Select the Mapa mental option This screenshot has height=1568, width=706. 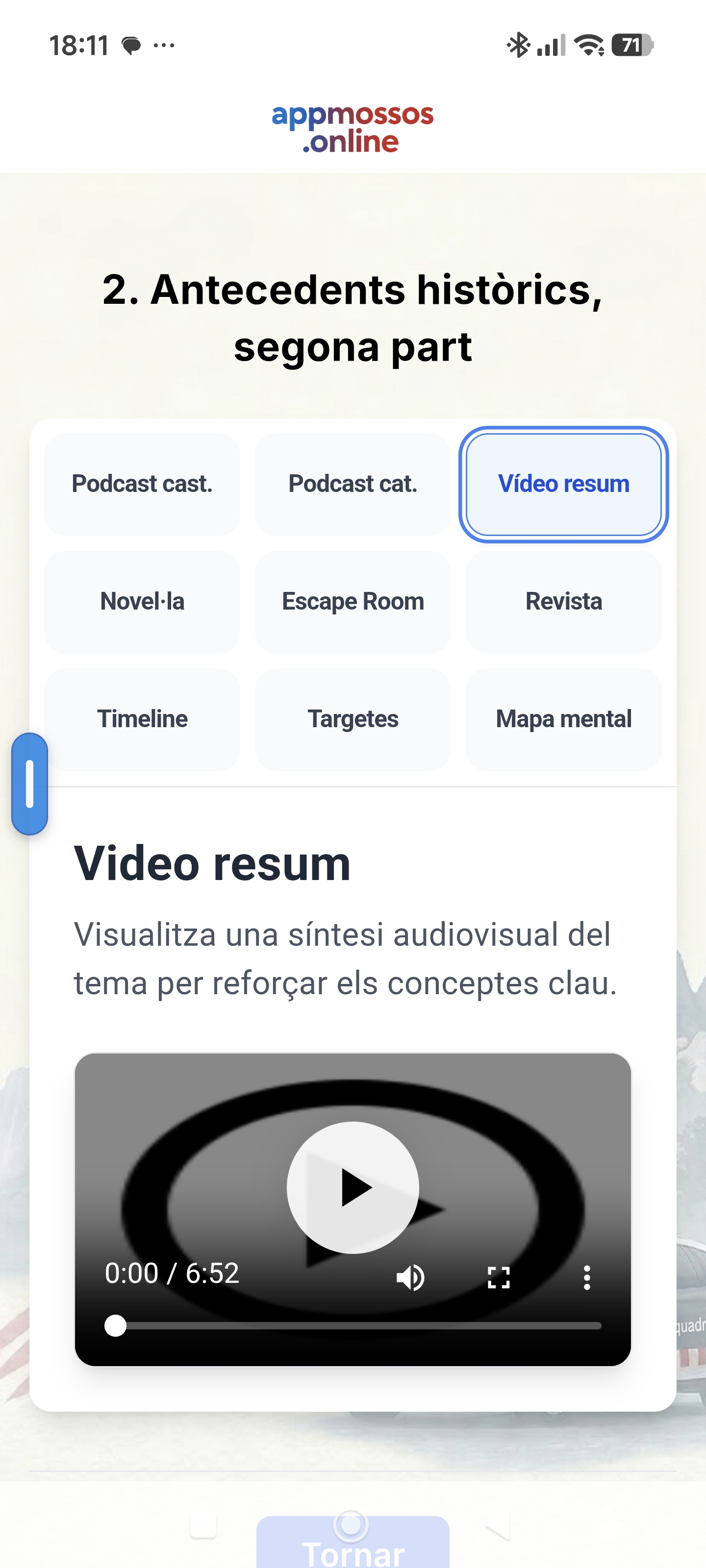coord(563,719)
